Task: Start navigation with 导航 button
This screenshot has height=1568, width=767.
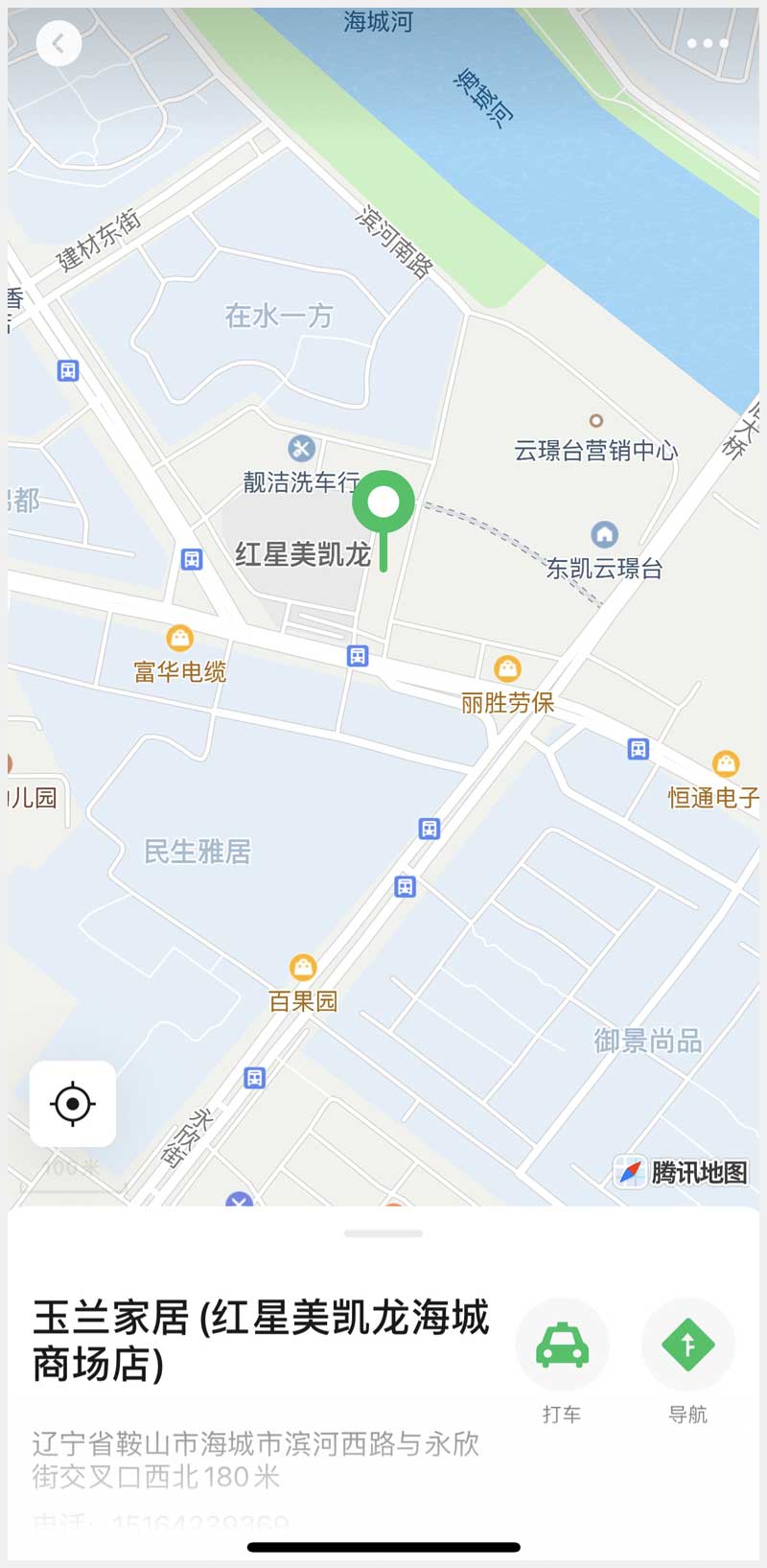Action: [x=687, y=1345]
